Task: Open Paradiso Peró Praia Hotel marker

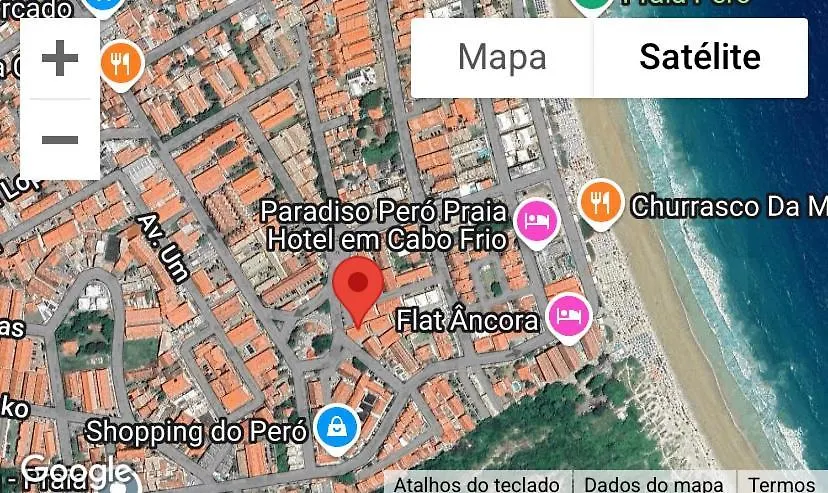Action: coord(536,219)
